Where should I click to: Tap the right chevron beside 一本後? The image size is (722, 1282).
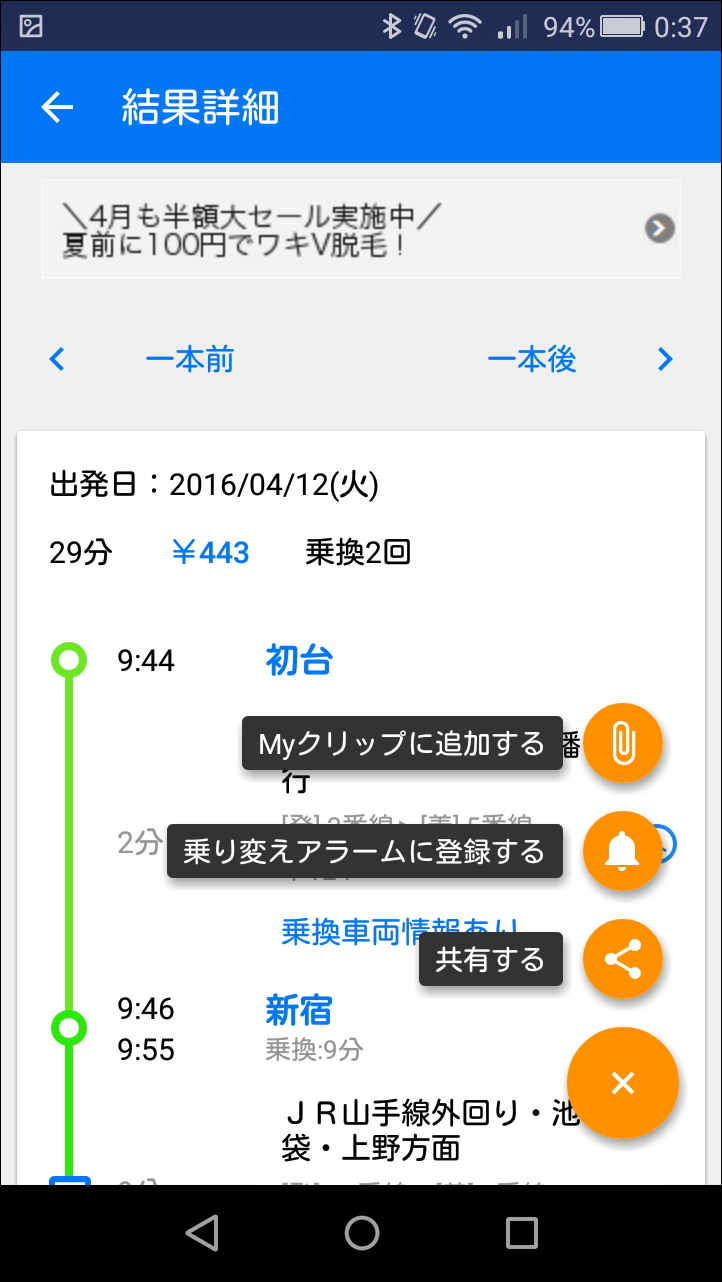[665, 359]
